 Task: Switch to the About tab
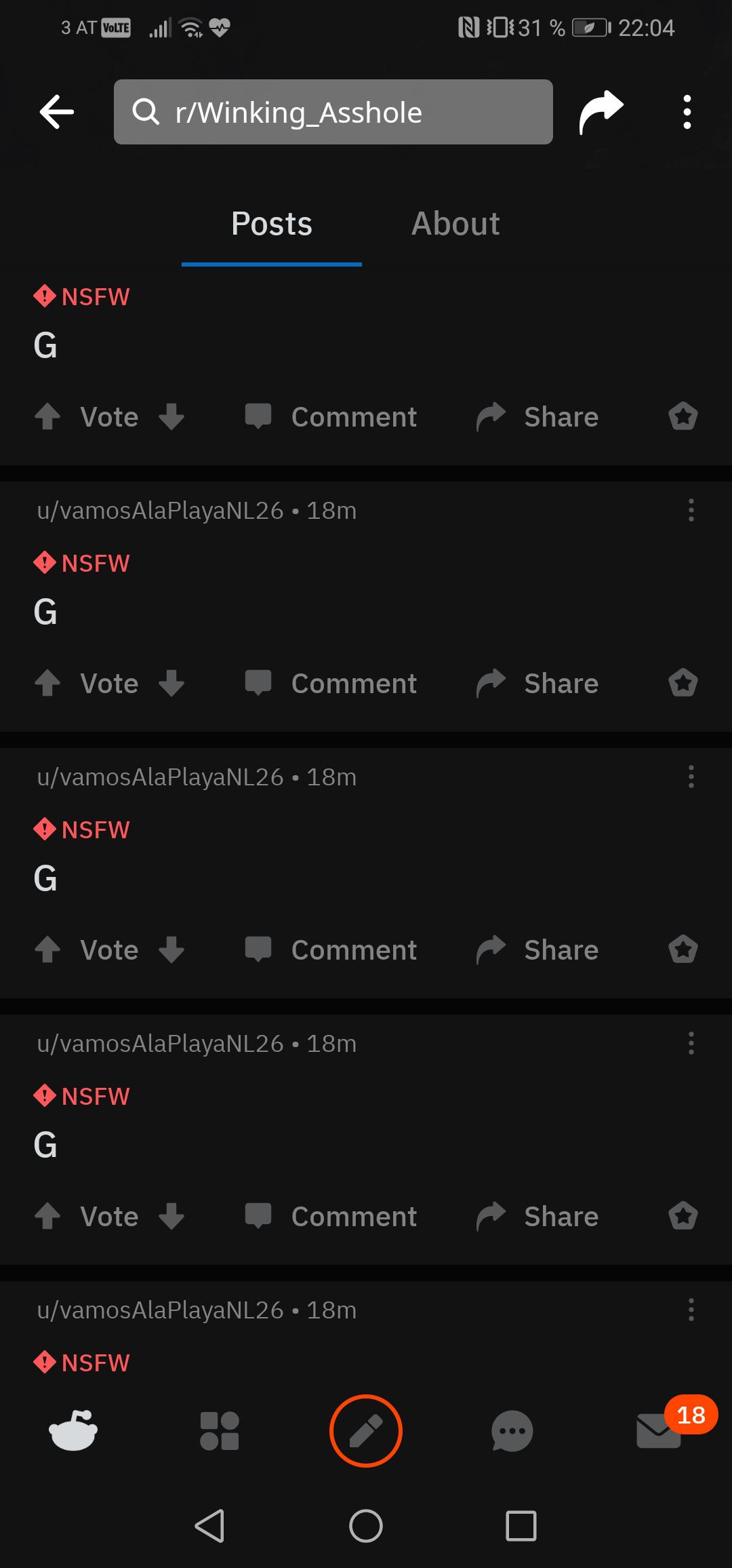point(455,224)
